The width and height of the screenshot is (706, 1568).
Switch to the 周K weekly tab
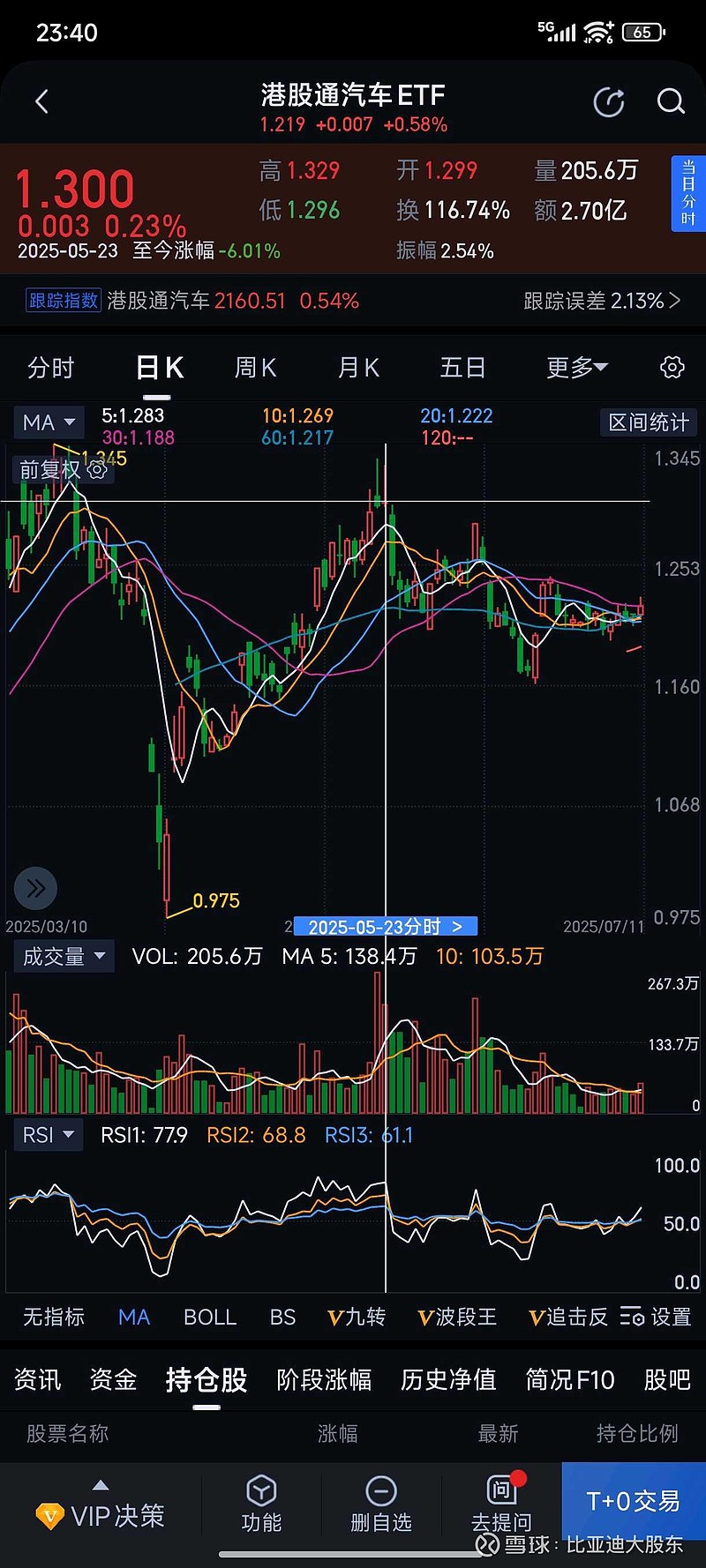coord(255,368)
